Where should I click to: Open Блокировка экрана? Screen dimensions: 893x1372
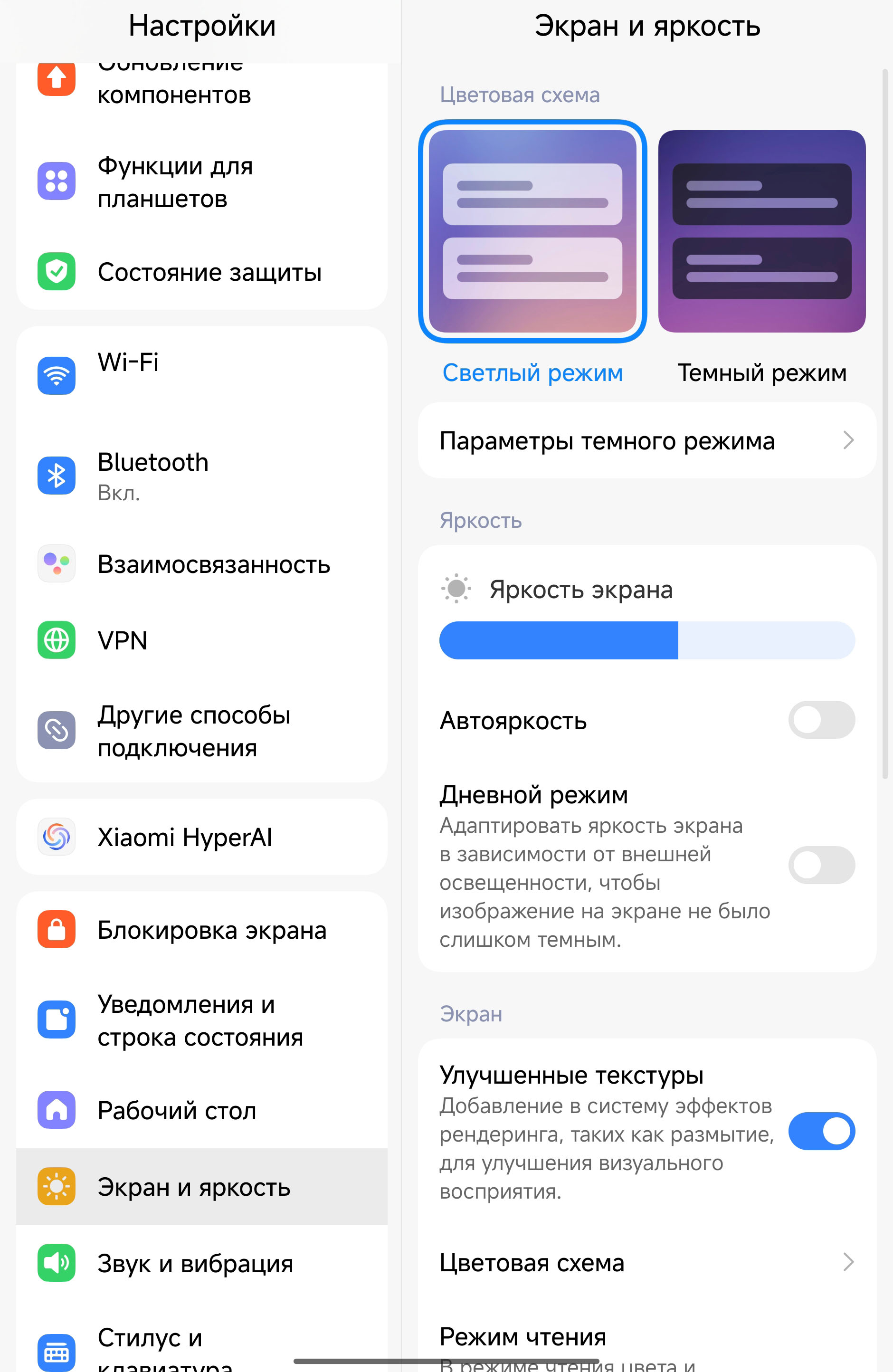(x=201, y=929)
